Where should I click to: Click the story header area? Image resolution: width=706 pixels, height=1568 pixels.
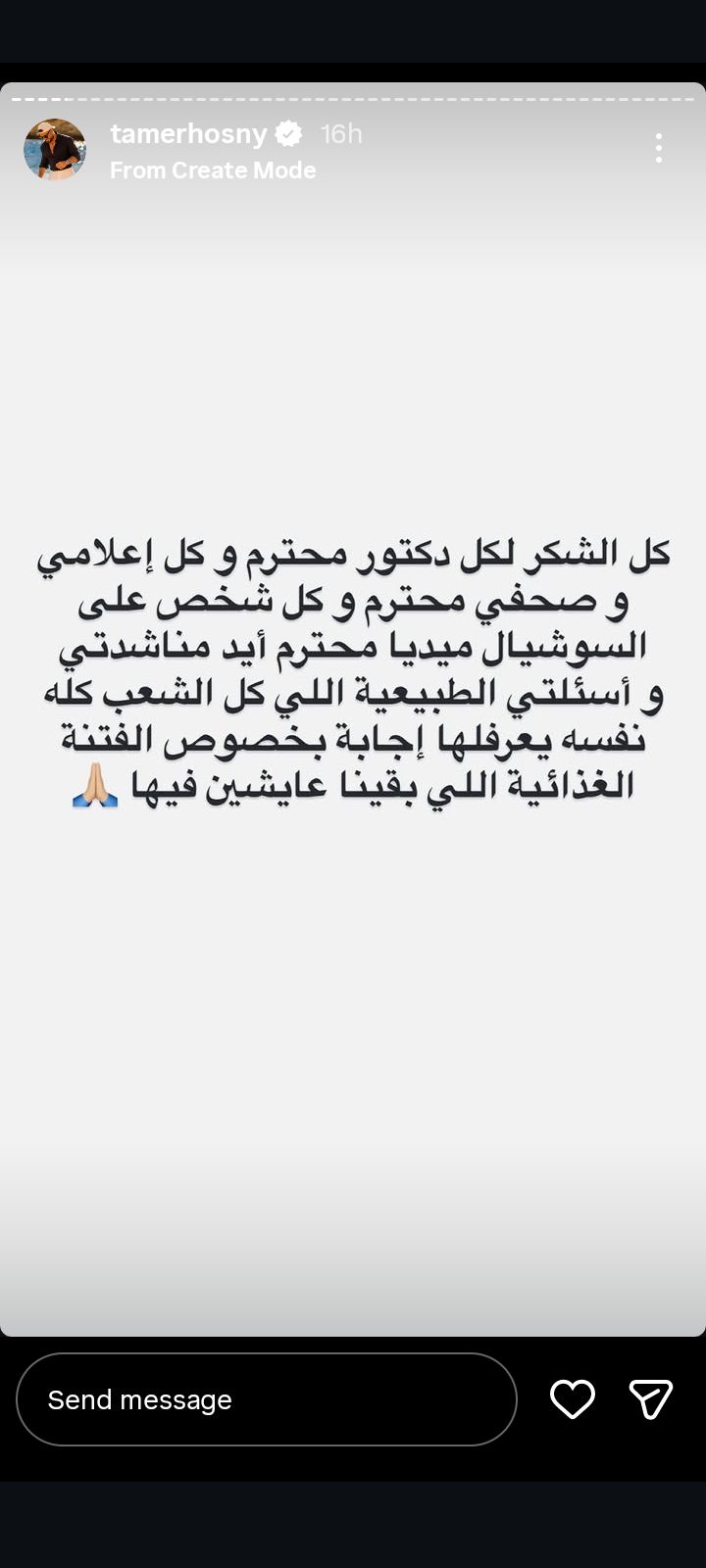point(353,149)
